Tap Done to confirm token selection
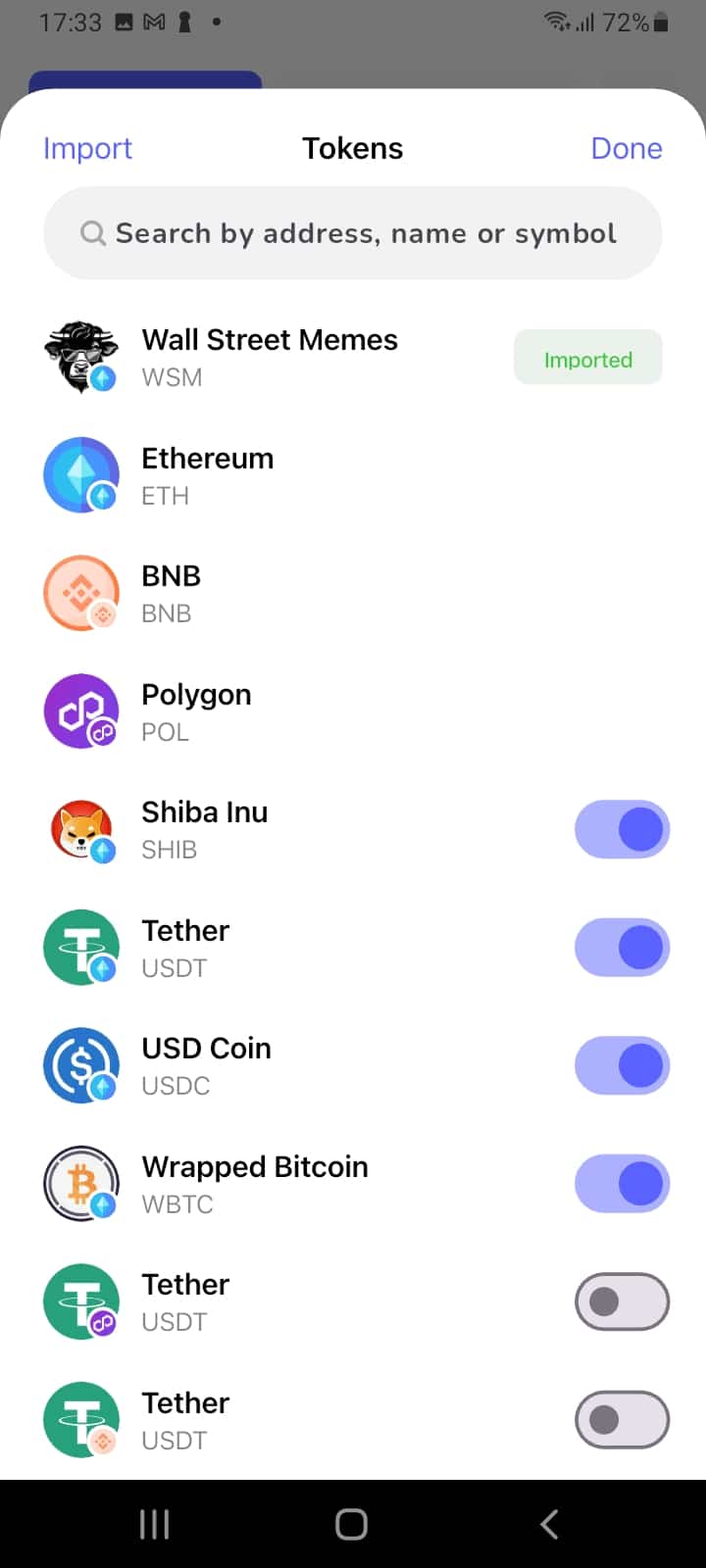This screenshot has height=1568, width=706. [627, 148]
